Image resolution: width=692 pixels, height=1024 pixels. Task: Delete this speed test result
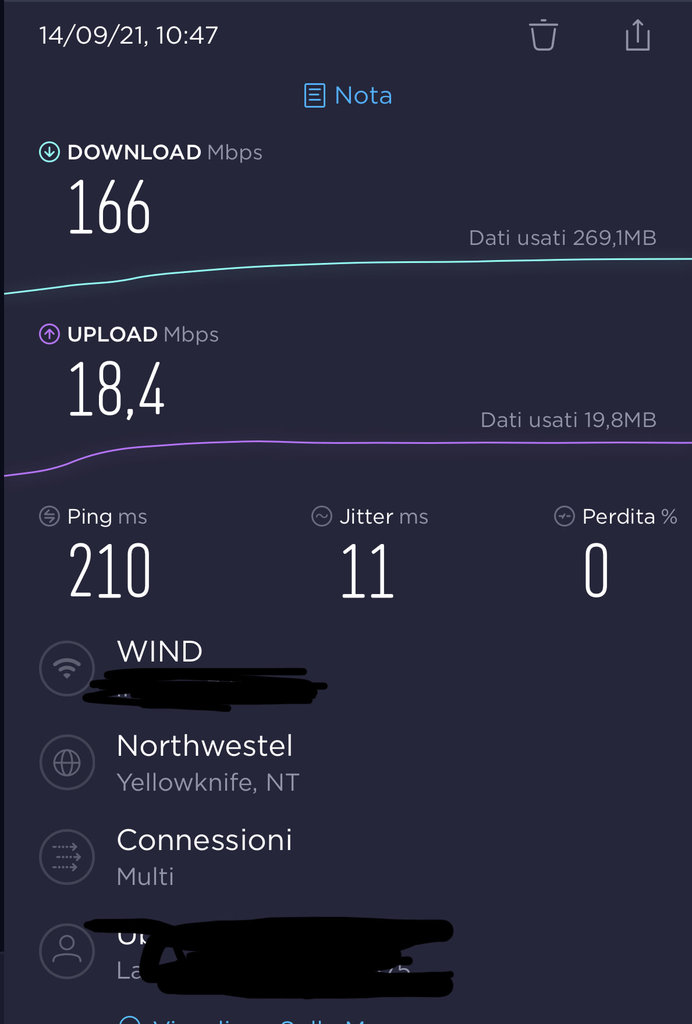click(543, 36)
